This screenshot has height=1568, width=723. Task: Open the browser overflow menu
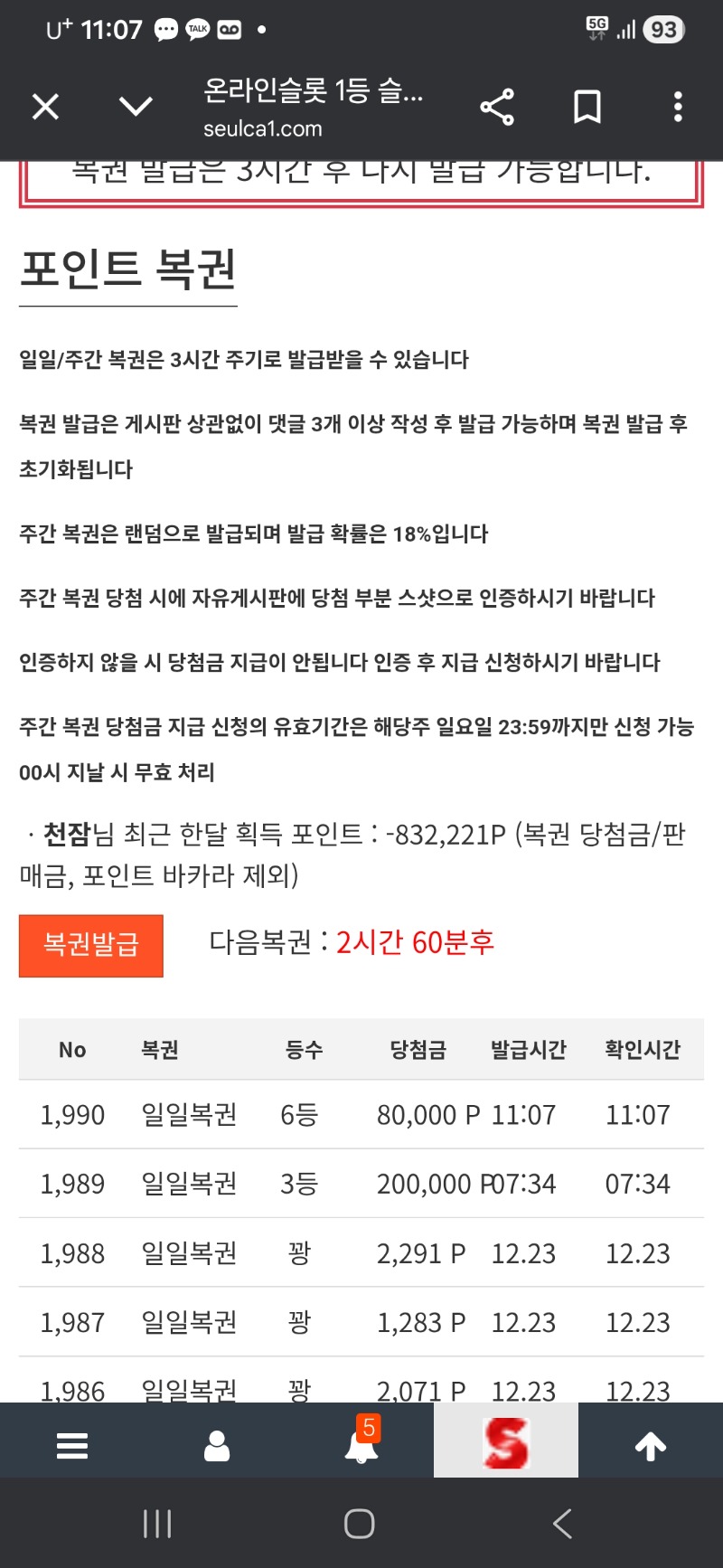tap(678, 108)
